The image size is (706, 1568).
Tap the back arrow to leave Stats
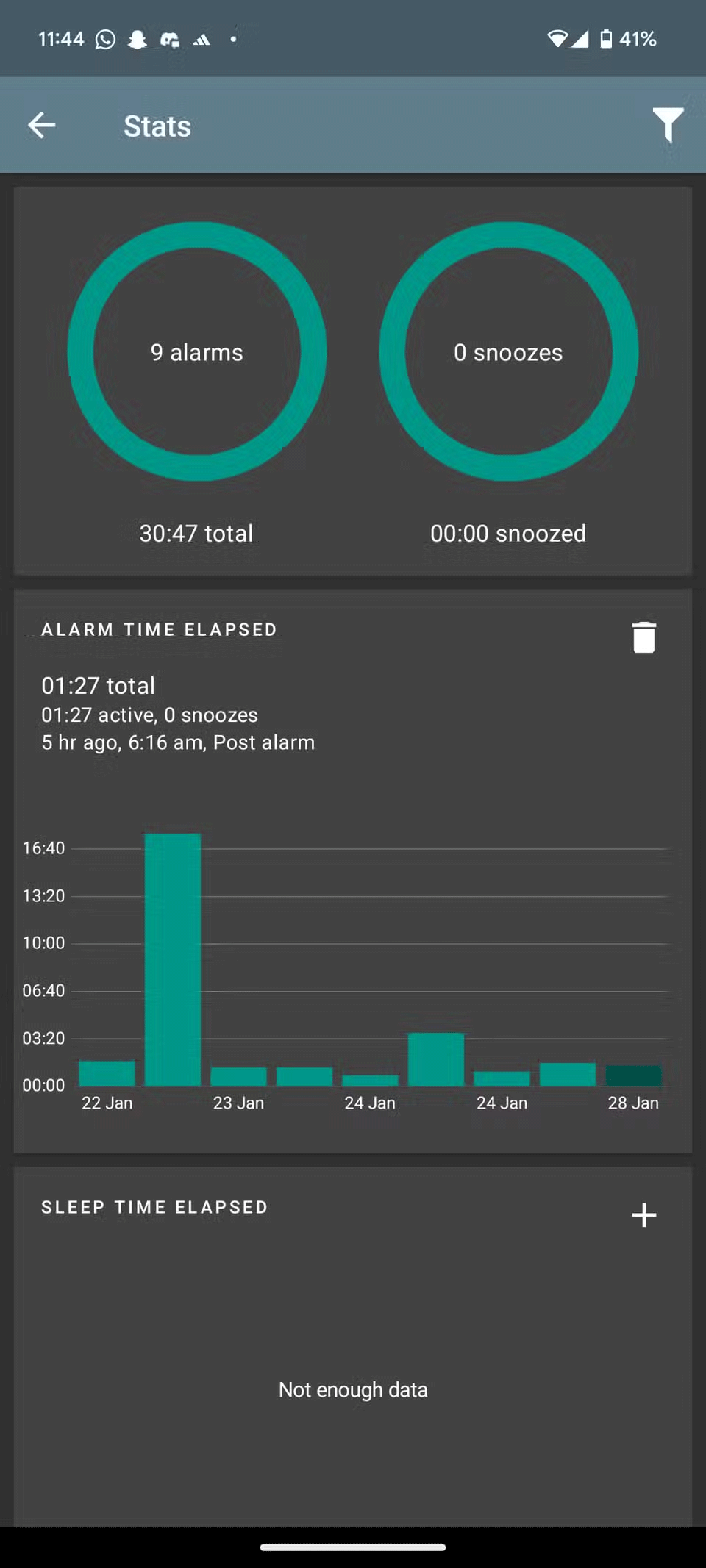[x=42, y=125]
